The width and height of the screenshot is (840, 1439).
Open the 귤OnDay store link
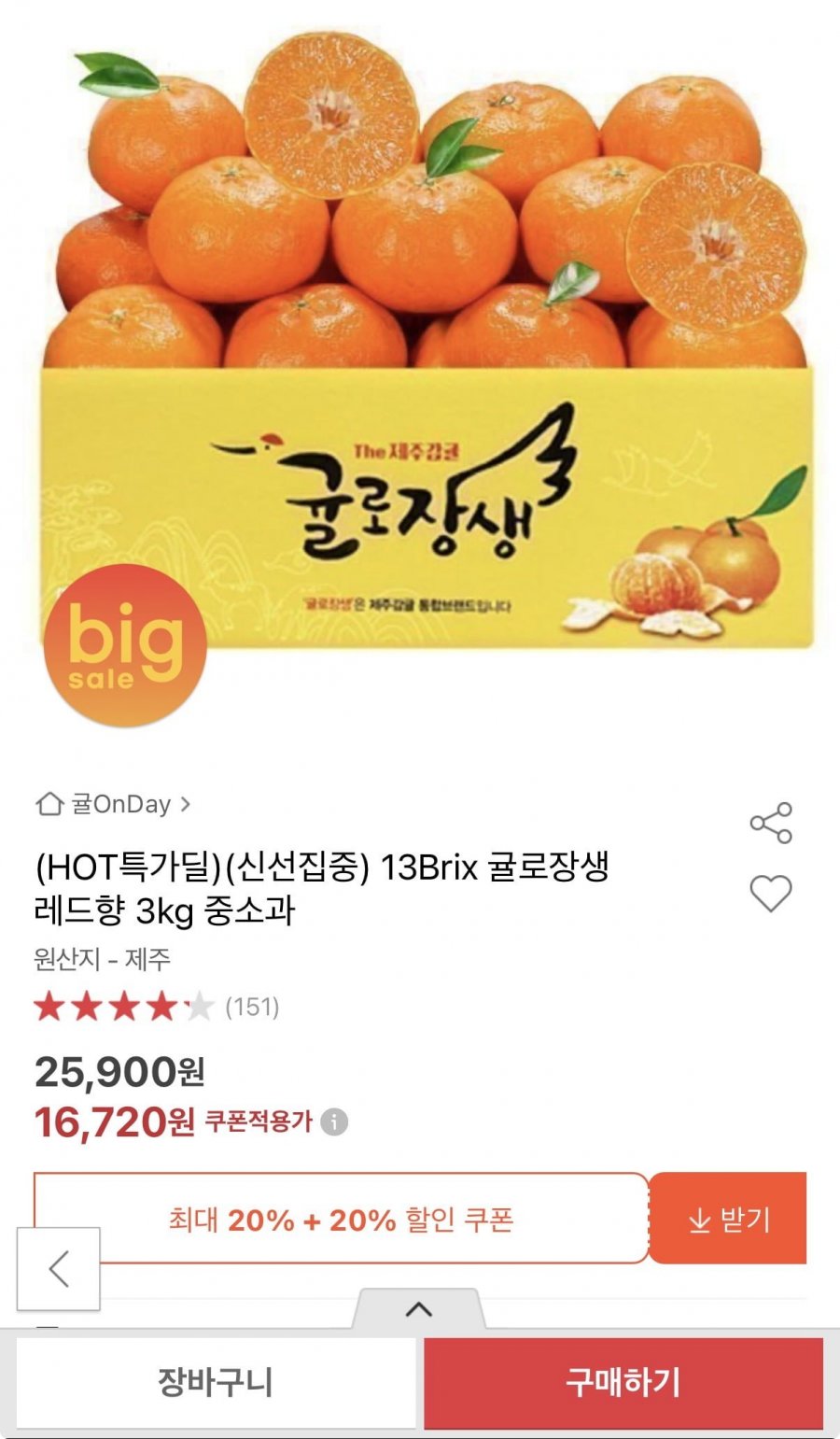click(114, 804)
